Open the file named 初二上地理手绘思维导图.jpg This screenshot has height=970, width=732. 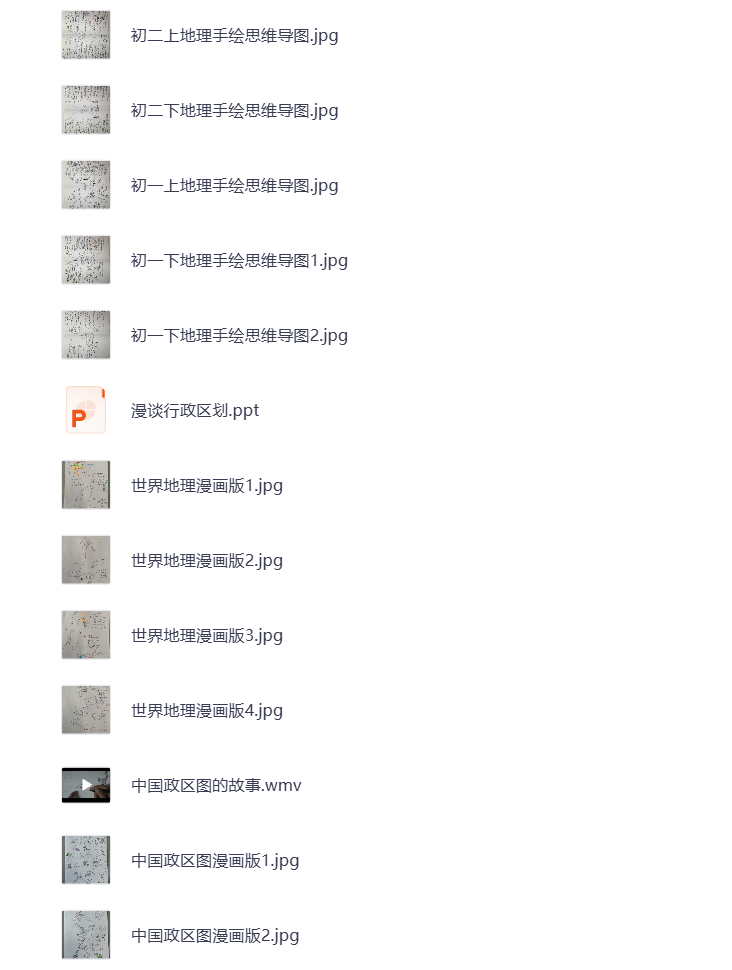coord(234,35)
